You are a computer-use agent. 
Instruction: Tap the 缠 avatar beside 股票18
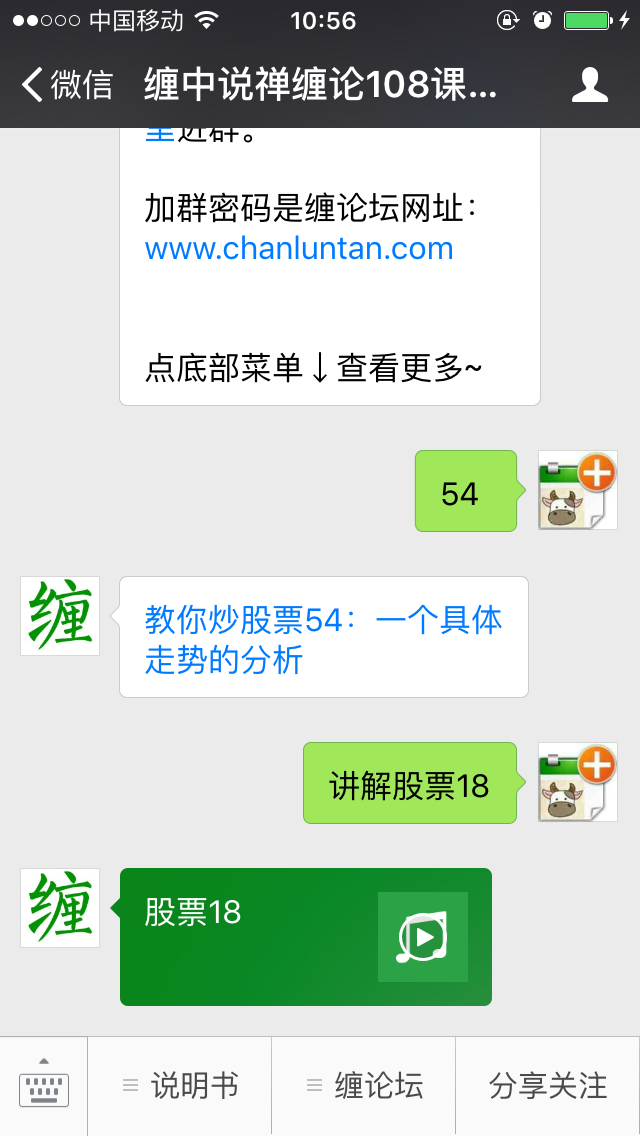[x=60, y=908]
